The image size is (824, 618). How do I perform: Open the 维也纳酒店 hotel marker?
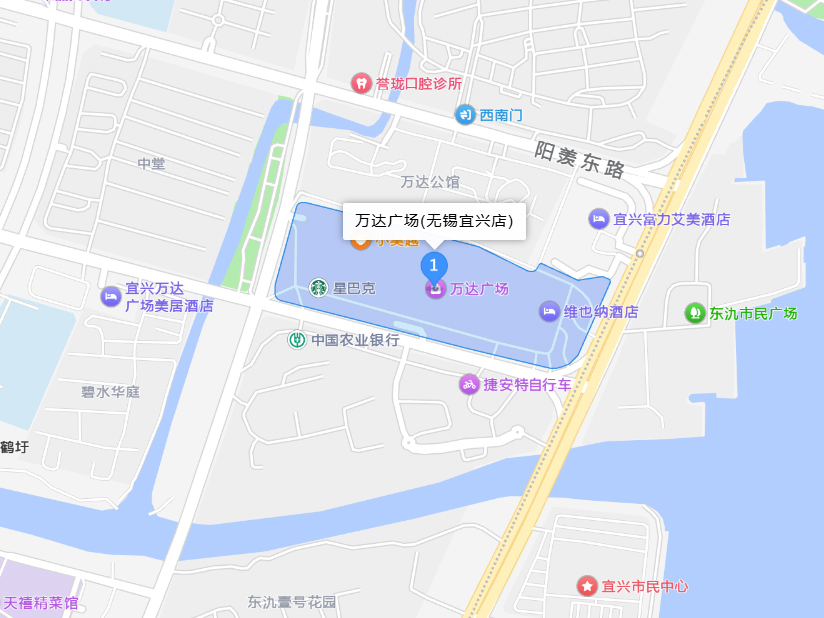[549, 312]
